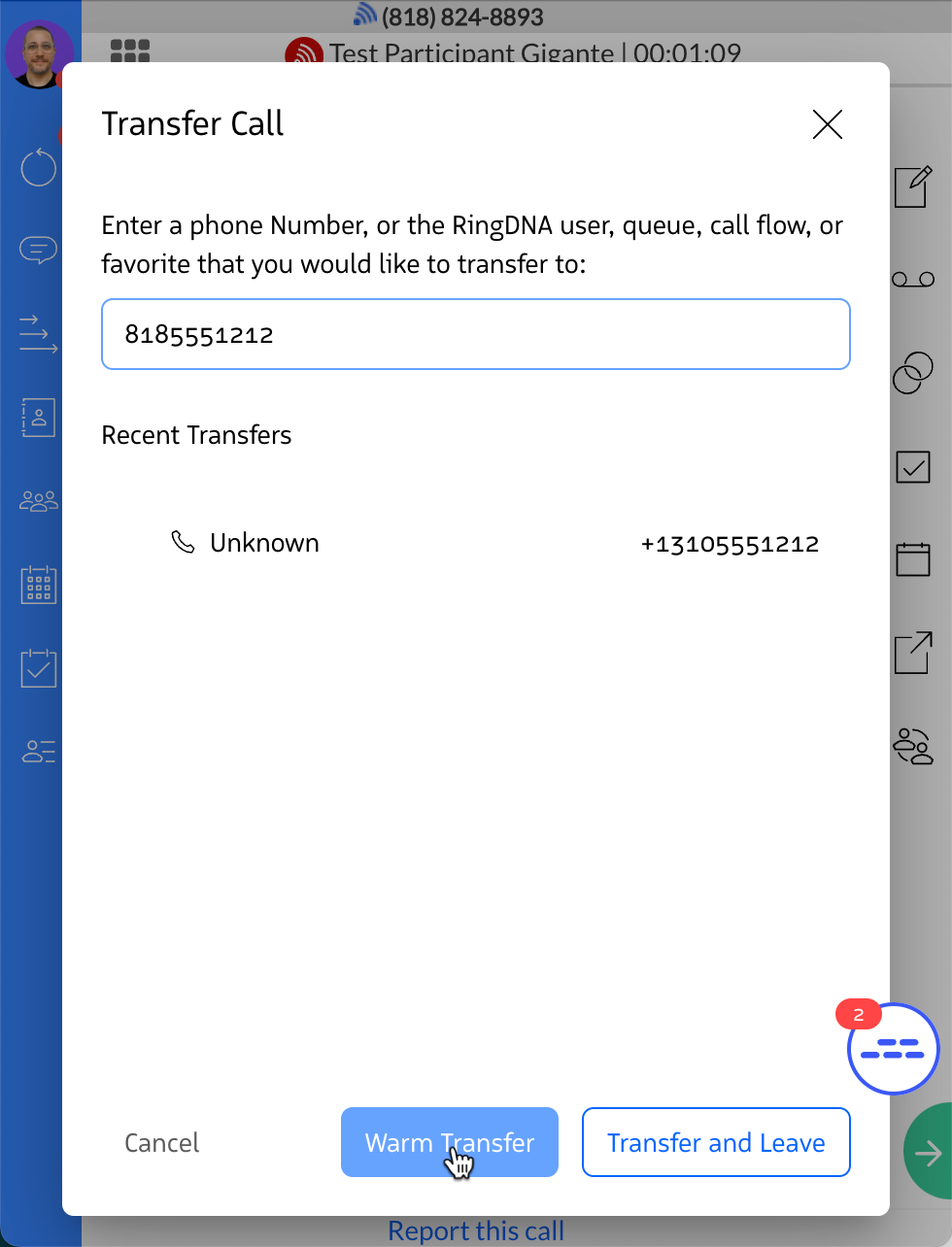The image size is (952, 1247).
Task: Tap the phone number input field
Action: click(x=475, y=334)
